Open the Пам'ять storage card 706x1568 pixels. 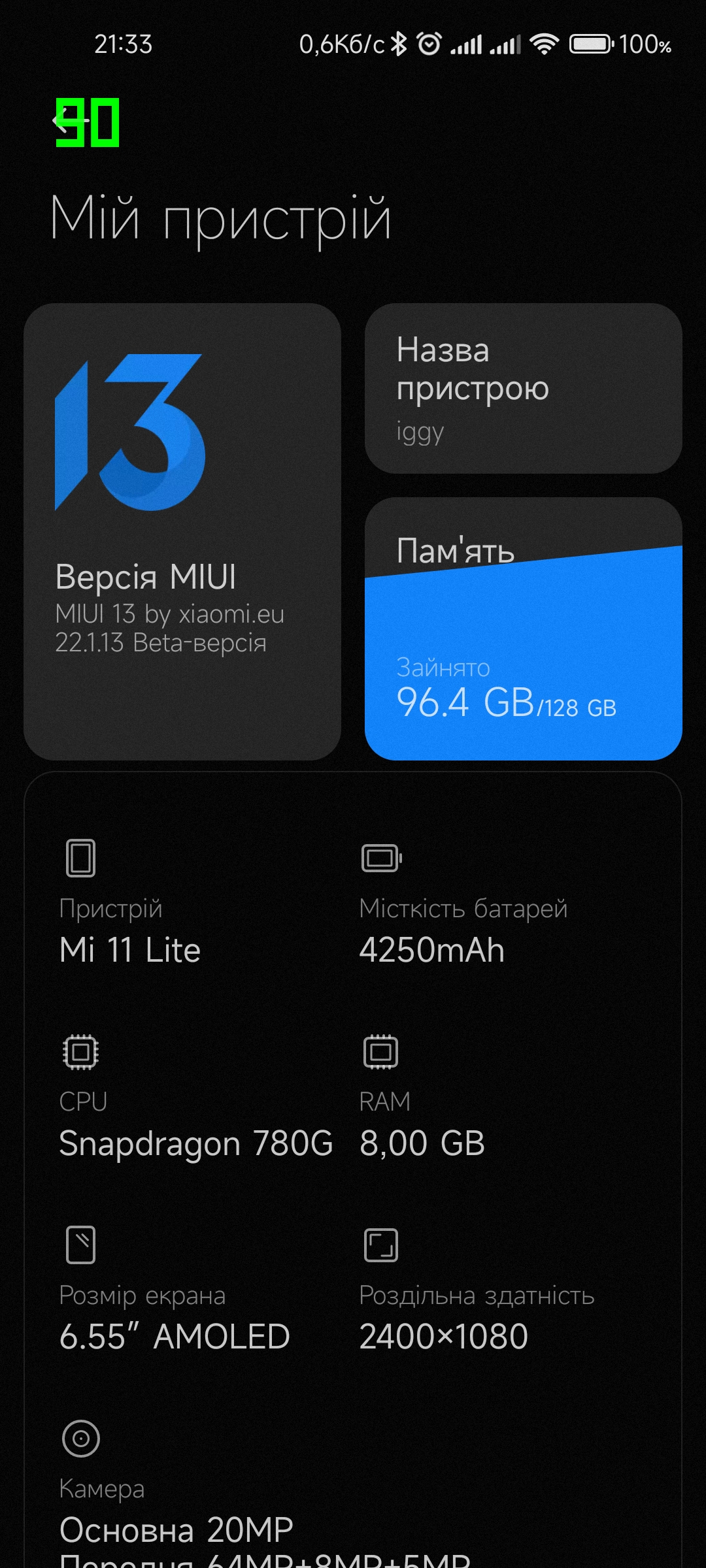[524, 629]
